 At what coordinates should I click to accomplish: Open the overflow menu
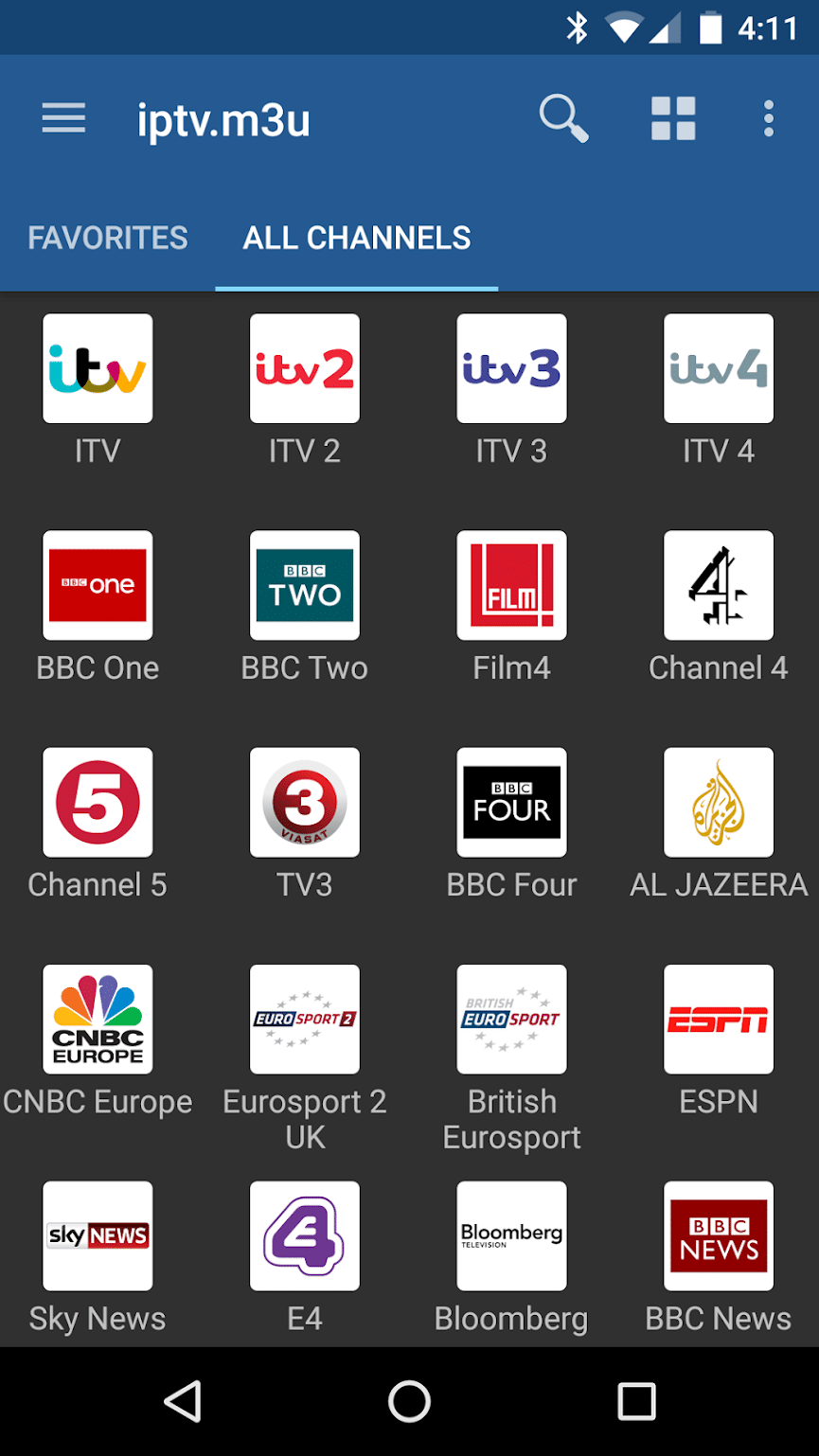(x=769, y=119)
